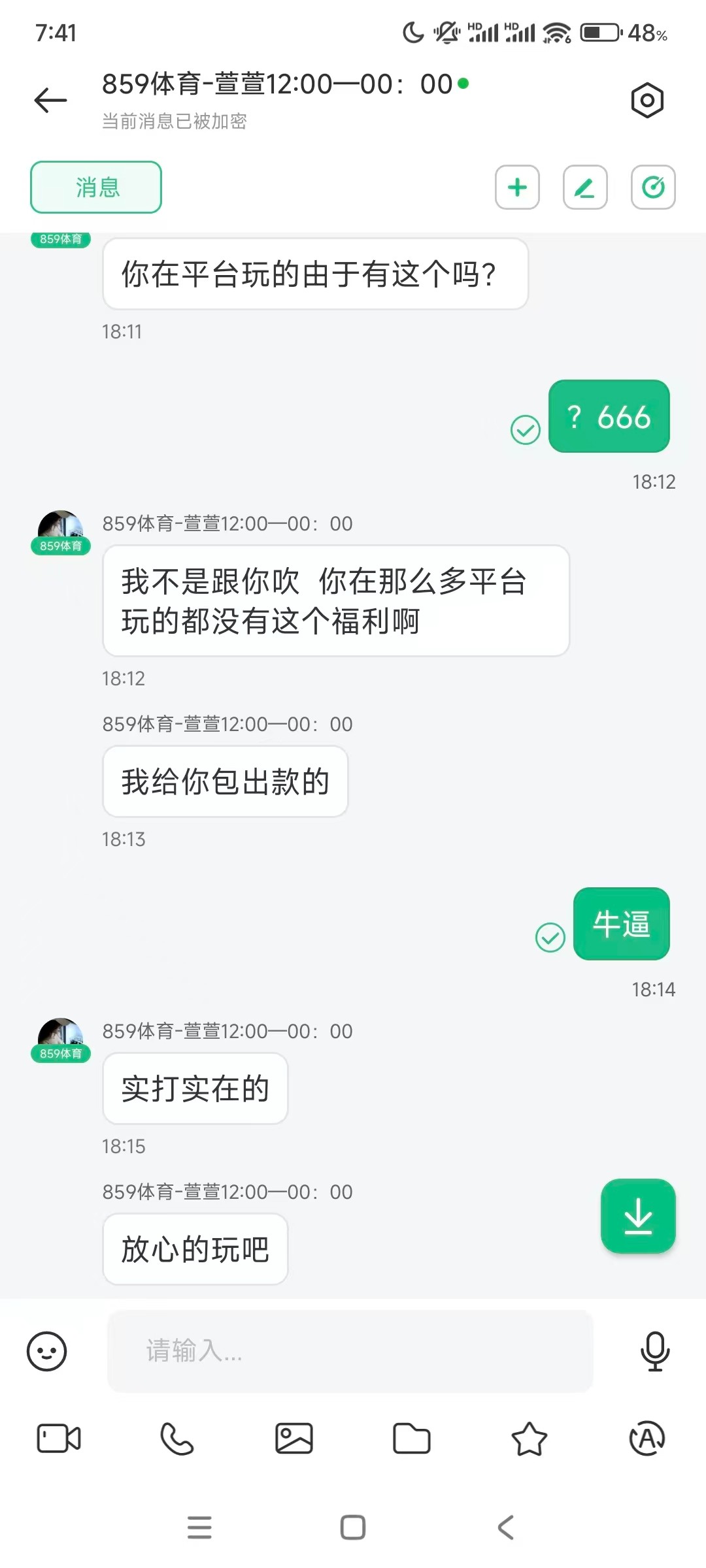Open favorites with the star icon
The height and width of the screenshot is (1568, 706).
tap(529, 1439)
